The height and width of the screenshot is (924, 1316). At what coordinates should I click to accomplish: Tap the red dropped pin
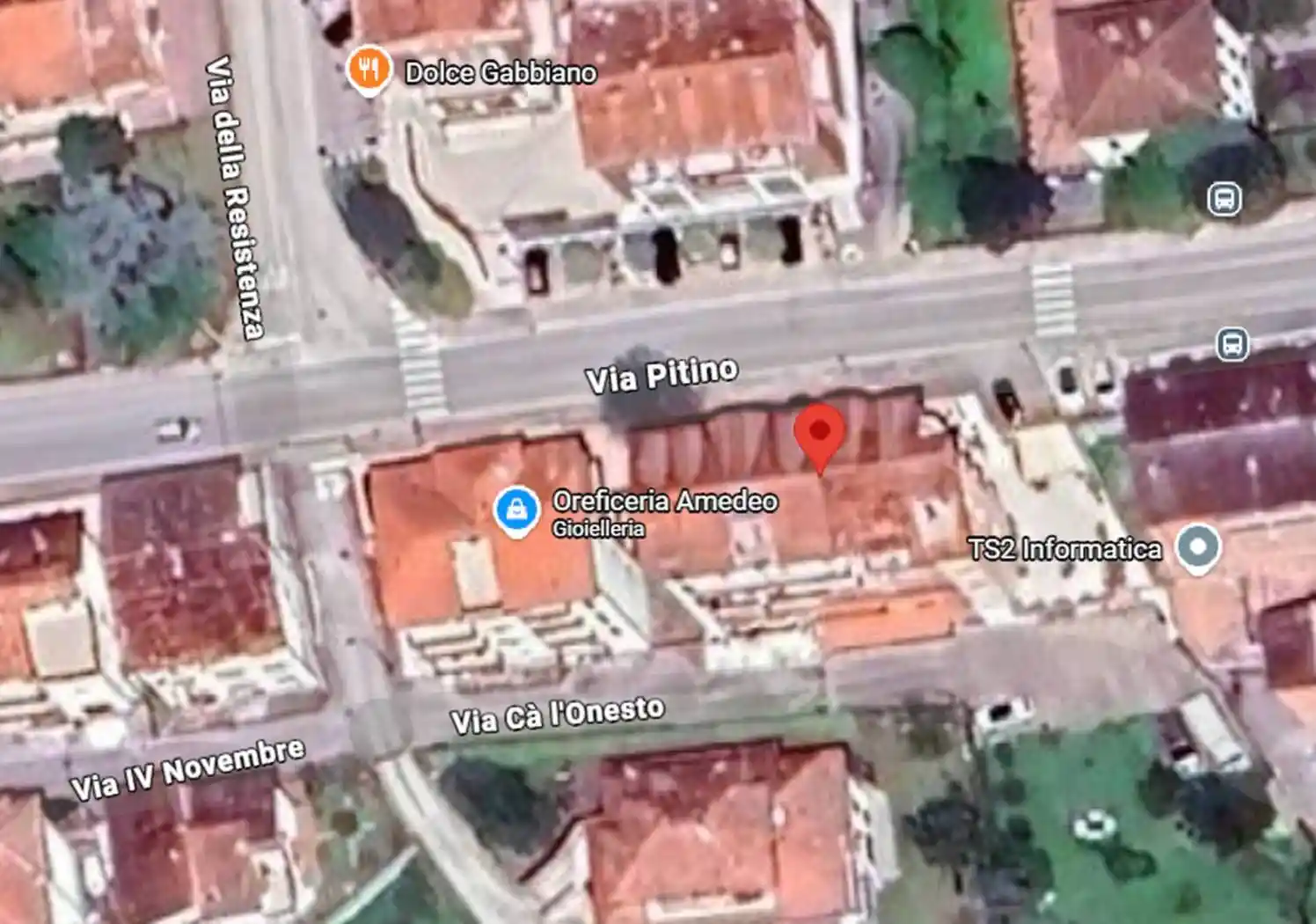click(x=819, y=433)
